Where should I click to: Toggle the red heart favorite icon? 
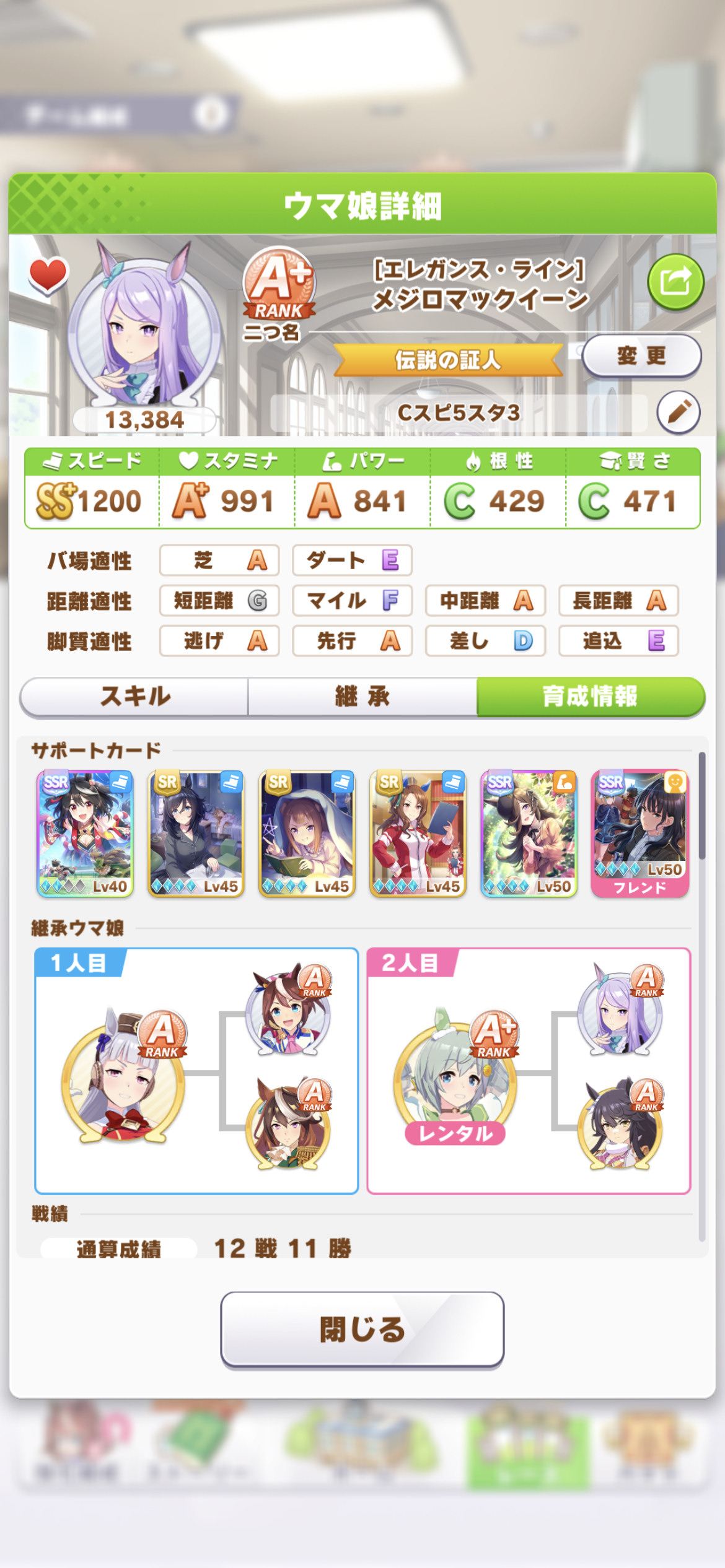pyautogui.click(x=48, y=275)
